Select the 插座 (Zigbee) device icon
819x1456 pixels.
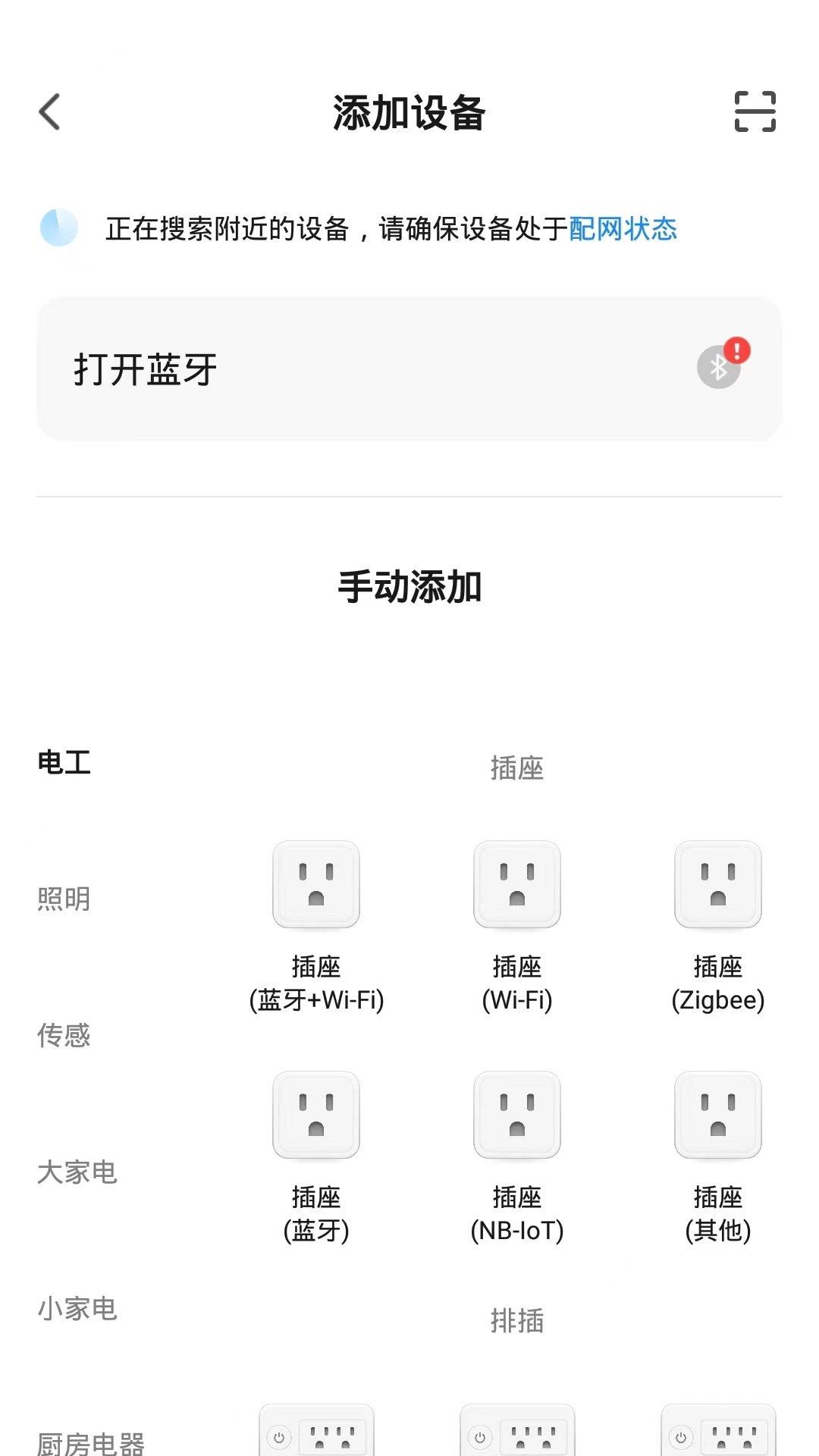pos(717,886)
